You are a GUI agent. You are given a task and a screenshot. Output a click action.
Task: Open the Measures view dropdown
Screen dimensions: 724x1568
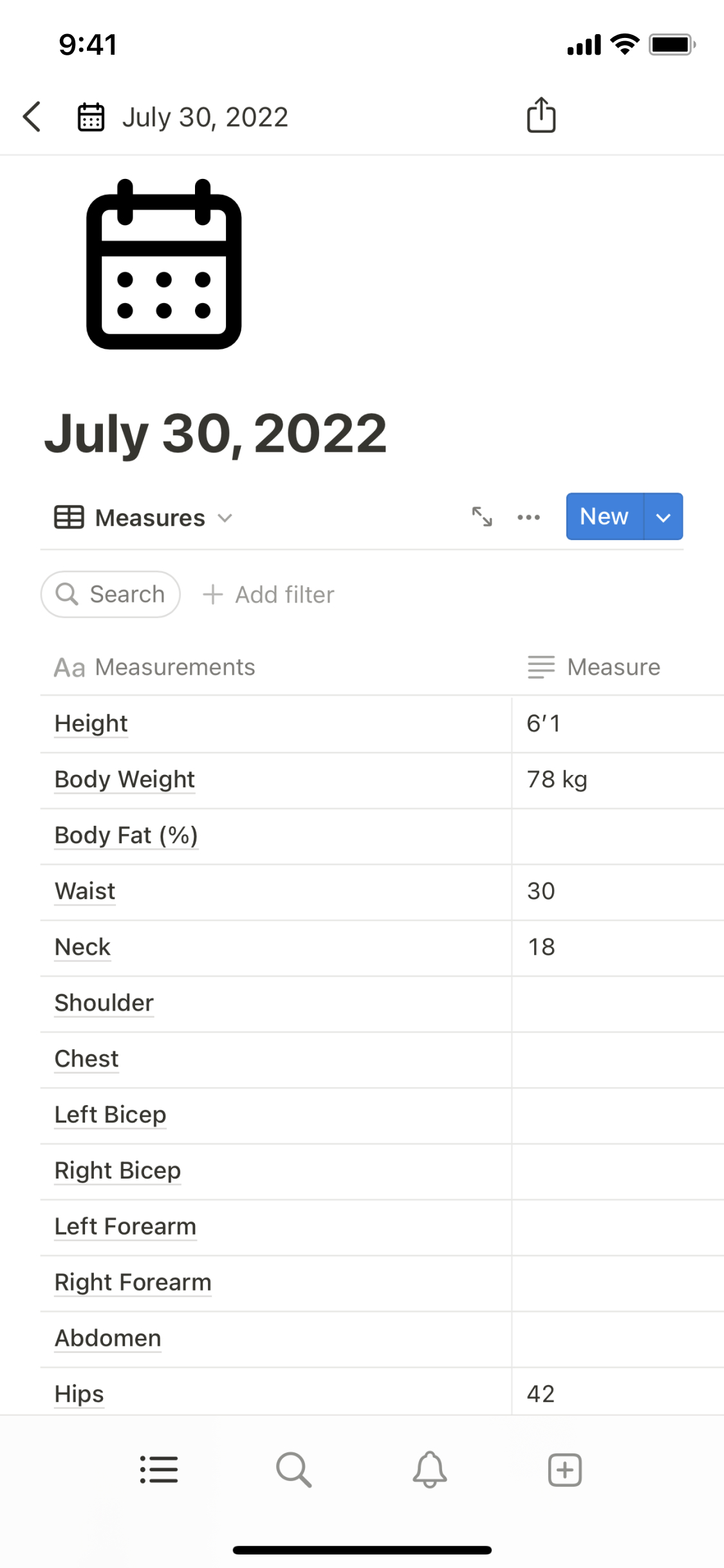tap(144, 518)
